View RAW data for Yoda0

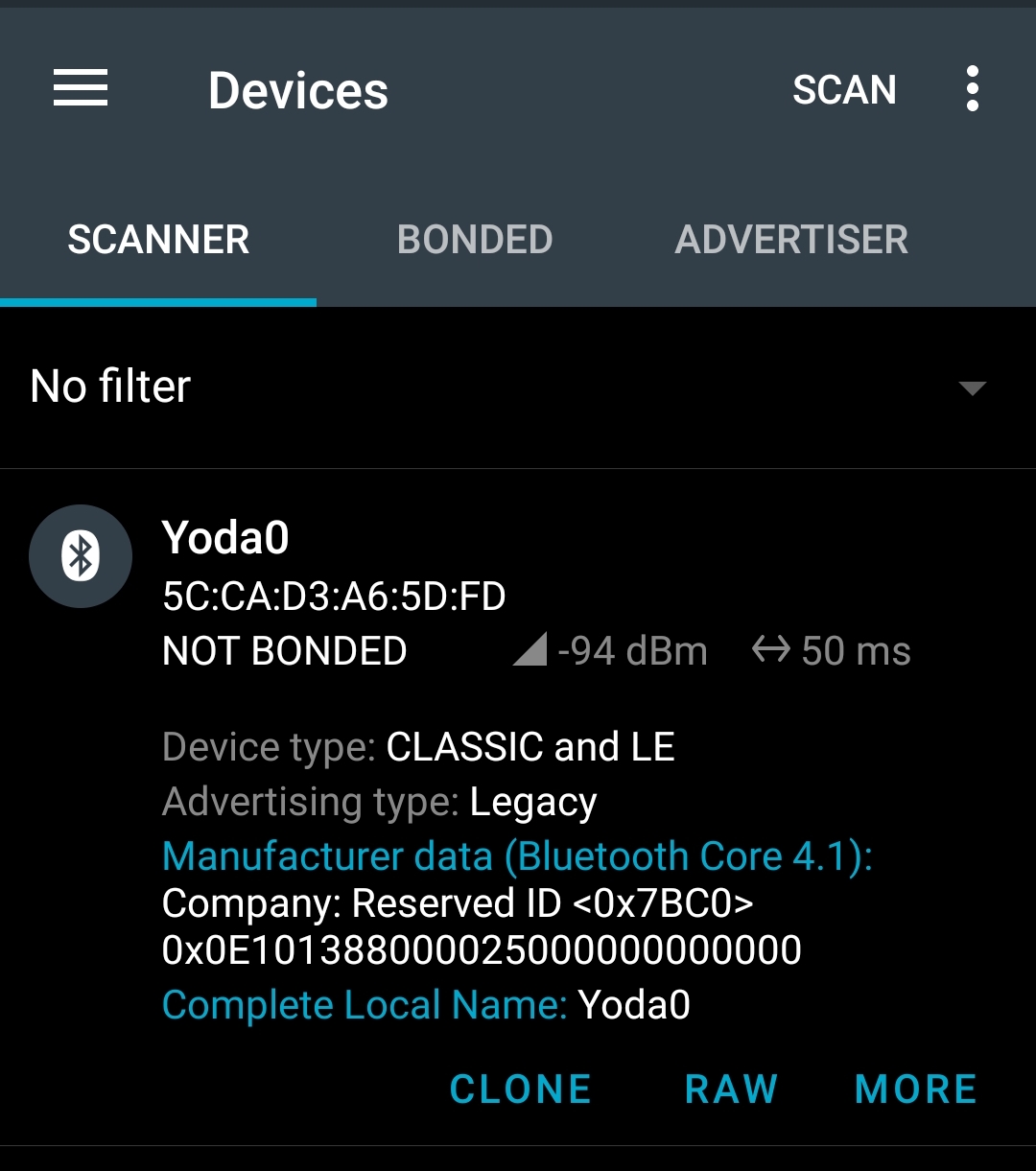click(x=731, y=1089)
